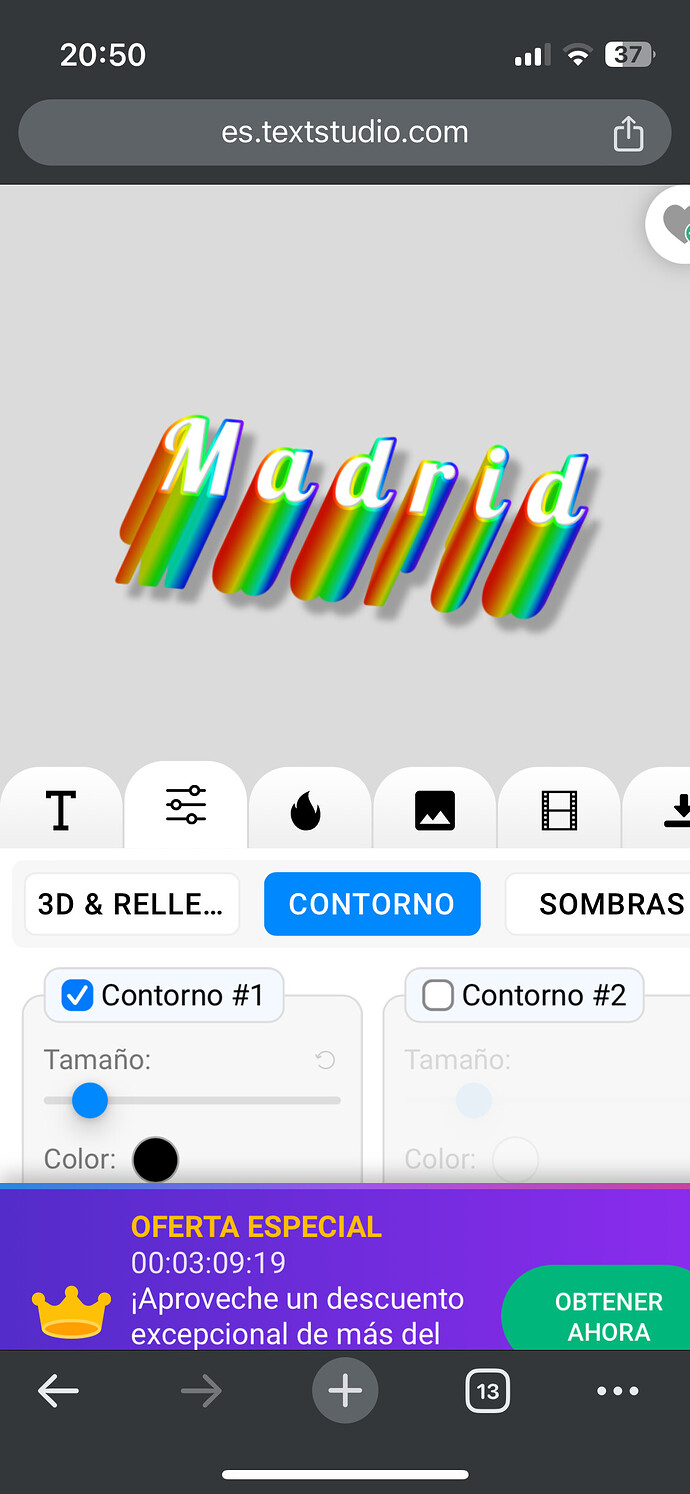Tap the Contorno #1 Tamaño slider
This screenshot has width=690, height=1494.
pos(192,1100)
